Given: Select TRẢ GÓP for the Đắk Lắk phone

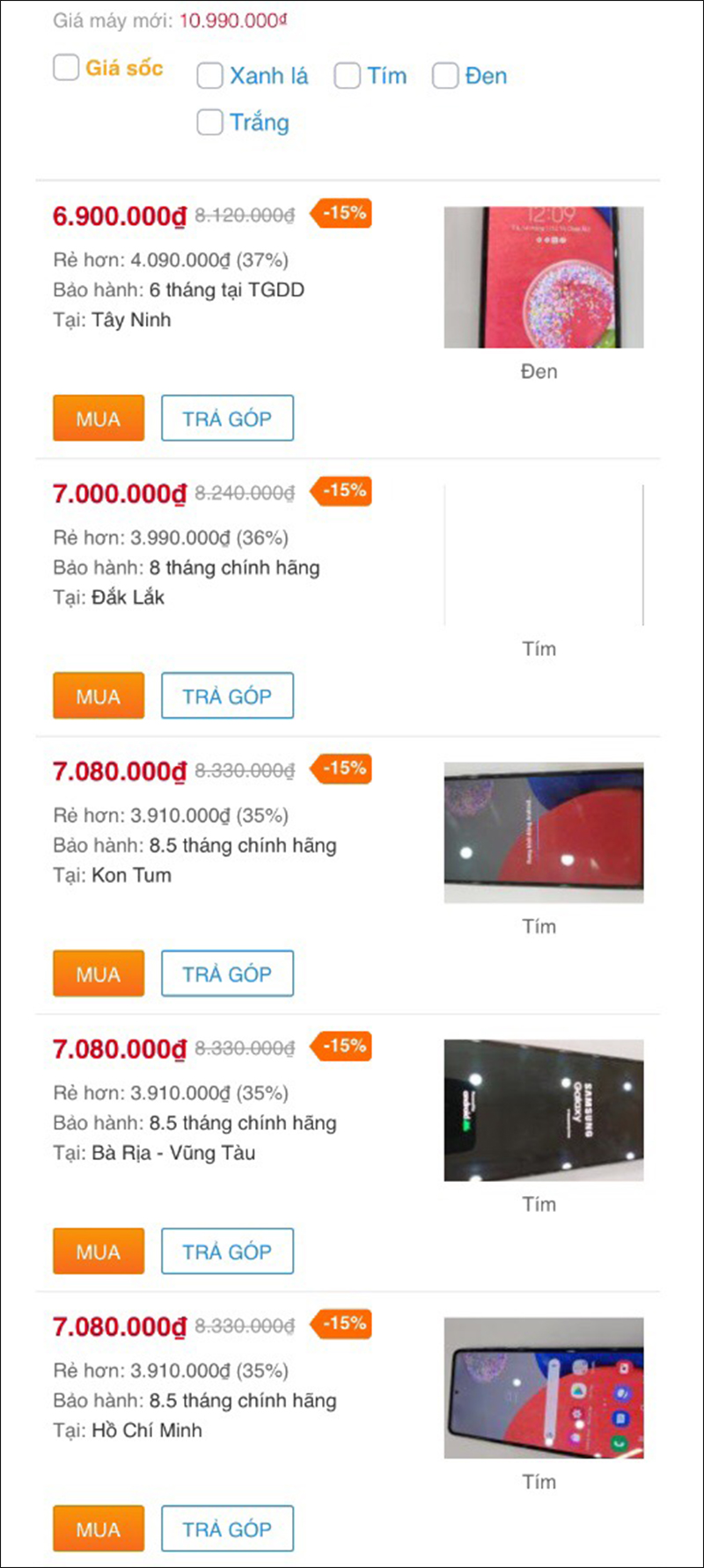Looking at the screenshot, I should pyautogui.click(x=227, y=696).
